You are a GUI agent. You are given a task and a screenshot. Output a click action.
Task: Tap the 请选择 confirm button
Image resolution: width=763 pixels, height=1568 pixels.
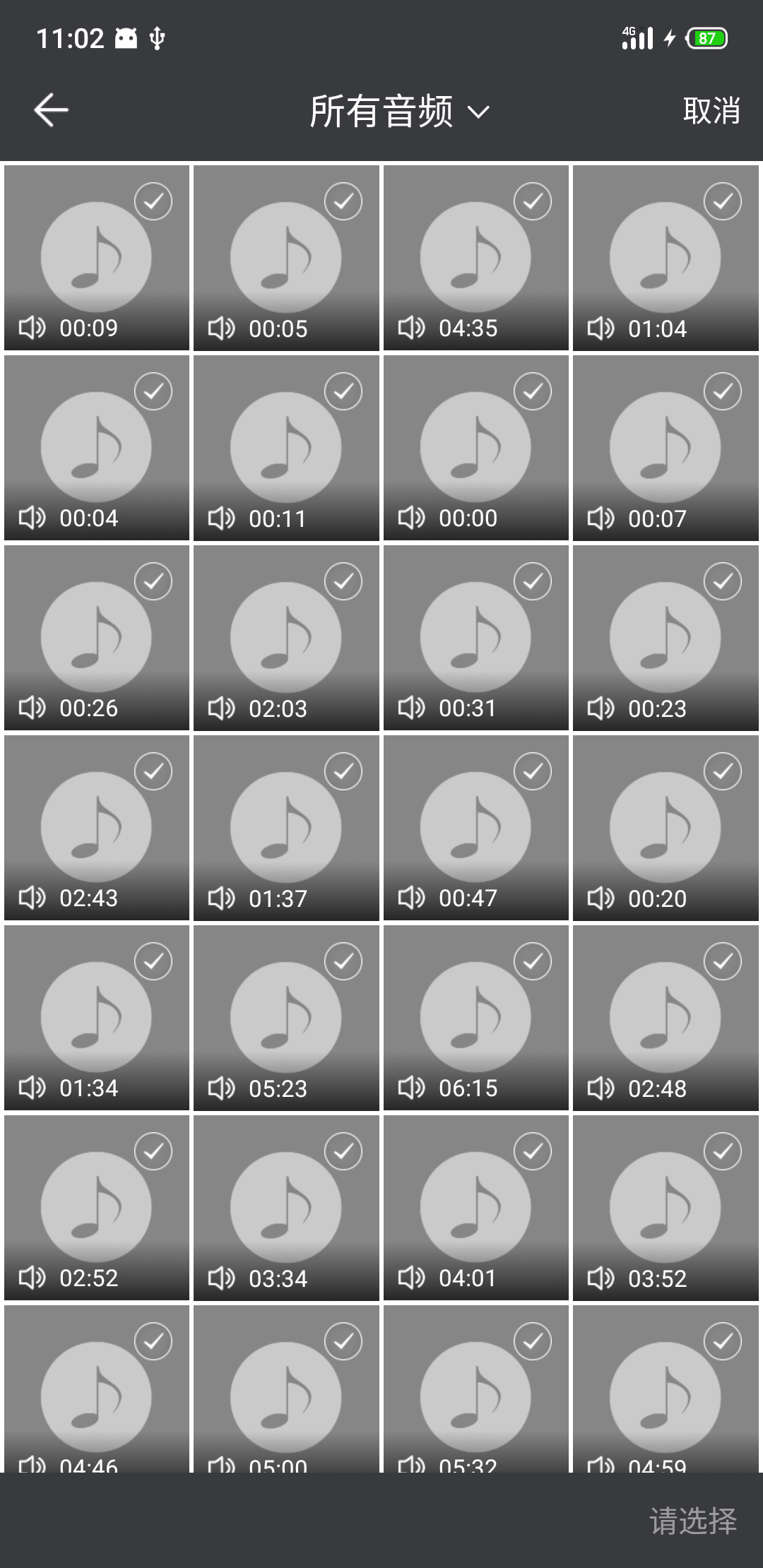tap(692, 1520)
